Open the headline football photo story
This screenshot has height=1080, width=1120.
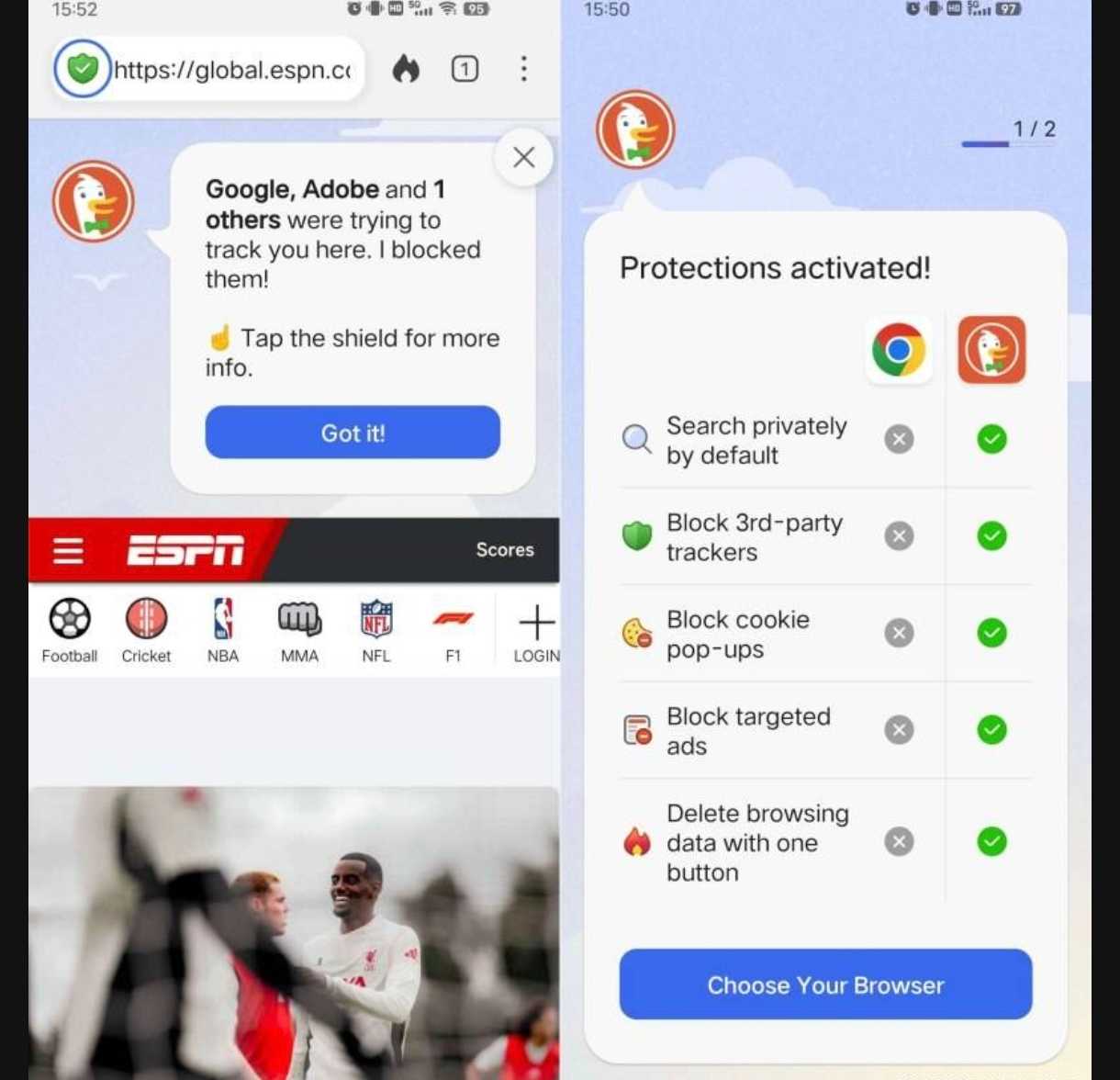click(x=294, y=928)
